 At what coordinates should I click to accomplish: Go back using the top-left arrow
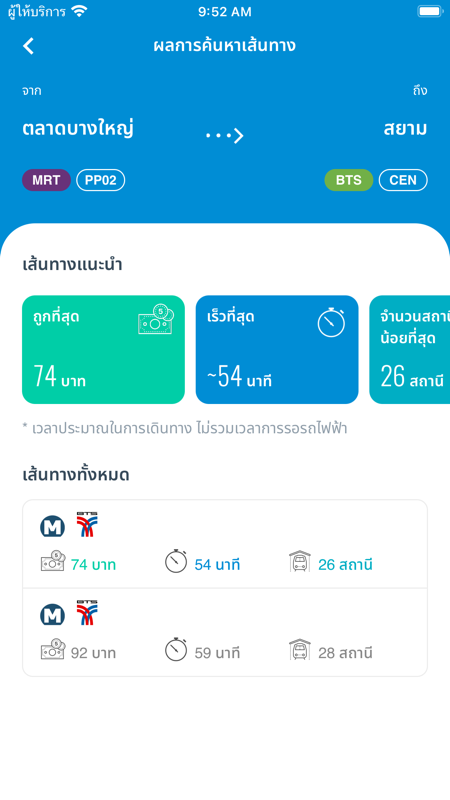coord(29,46)
